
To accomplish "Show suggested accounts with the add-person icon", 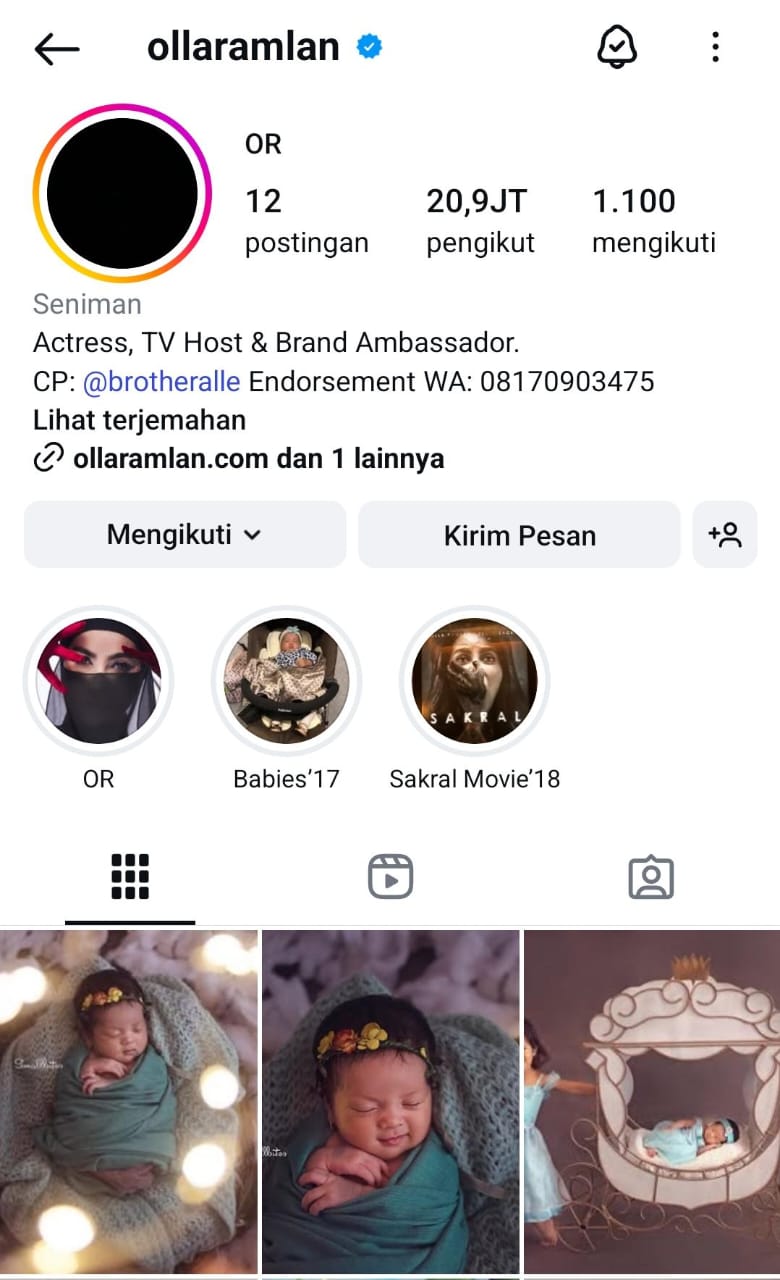I will [x=725, y=535].
